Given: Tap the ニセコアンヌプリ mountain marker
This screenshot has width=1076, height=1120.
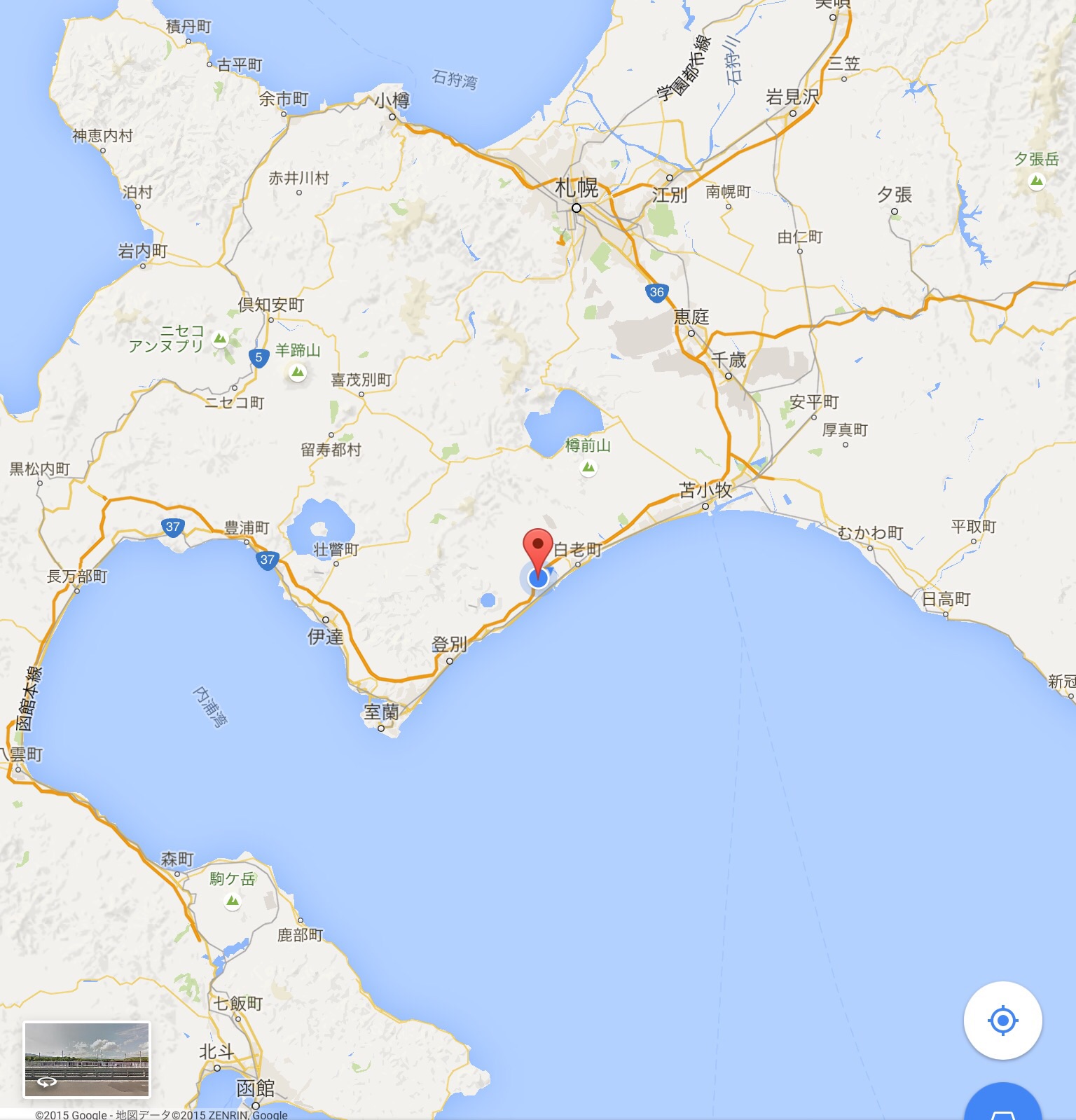Looking at the screenshot, I should pos(221,339).
